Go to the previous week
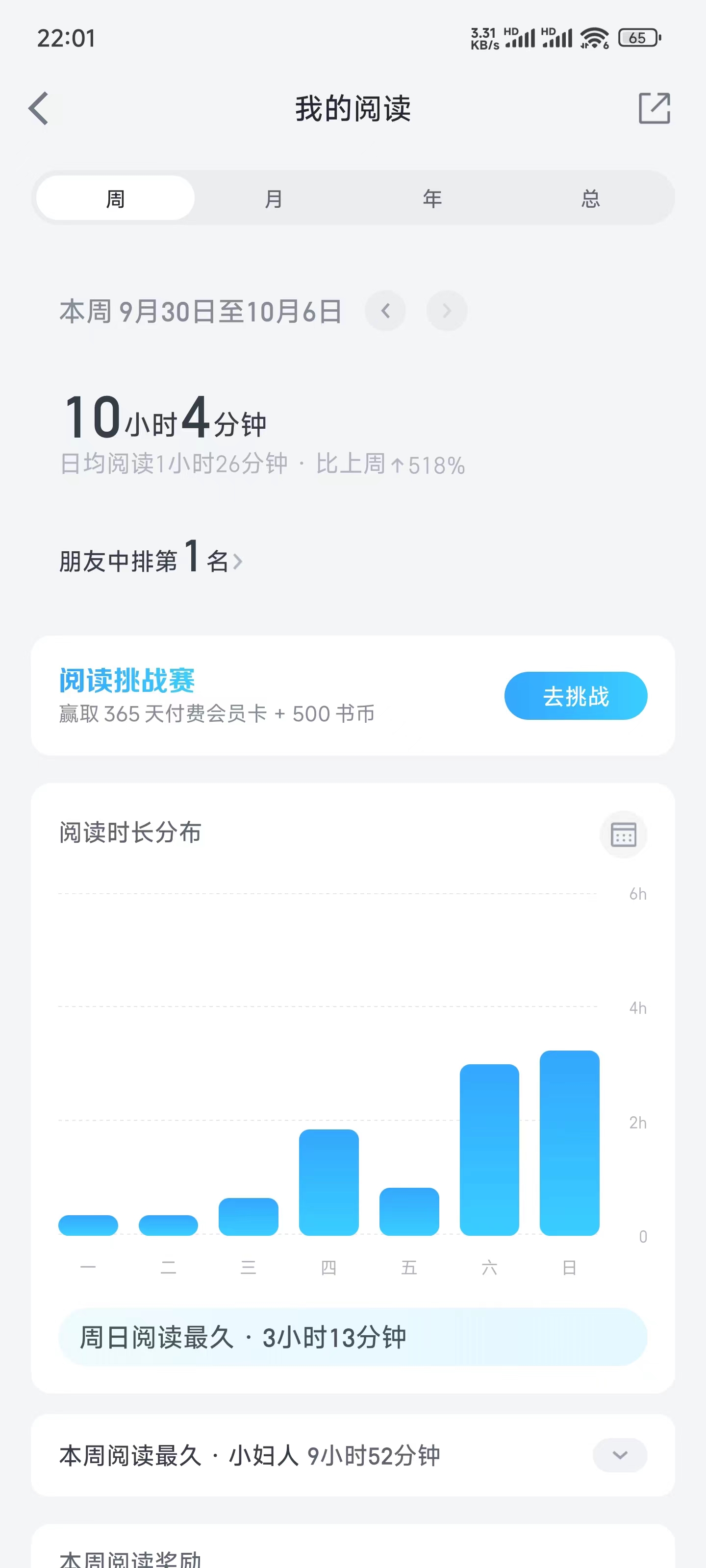Viewport: 706px width, 1568px height. click(385, 311)
